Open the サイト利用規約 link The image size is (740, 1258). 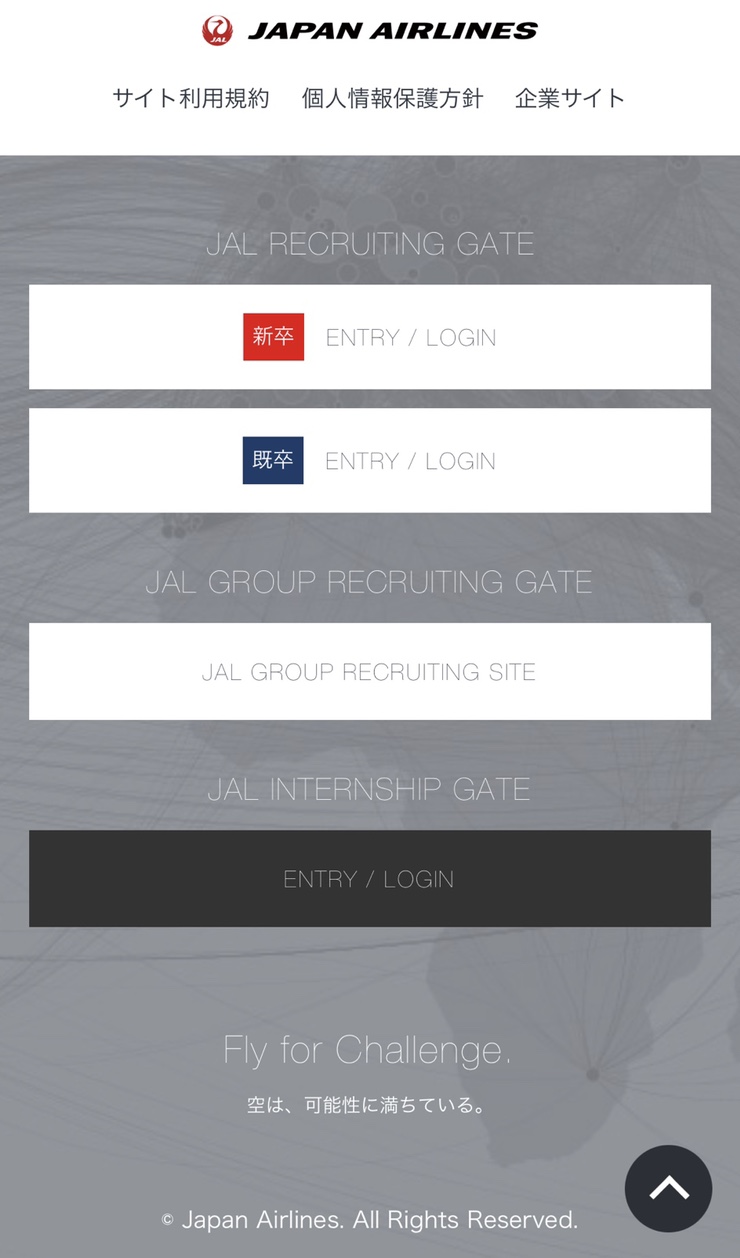tap(191, 98)
